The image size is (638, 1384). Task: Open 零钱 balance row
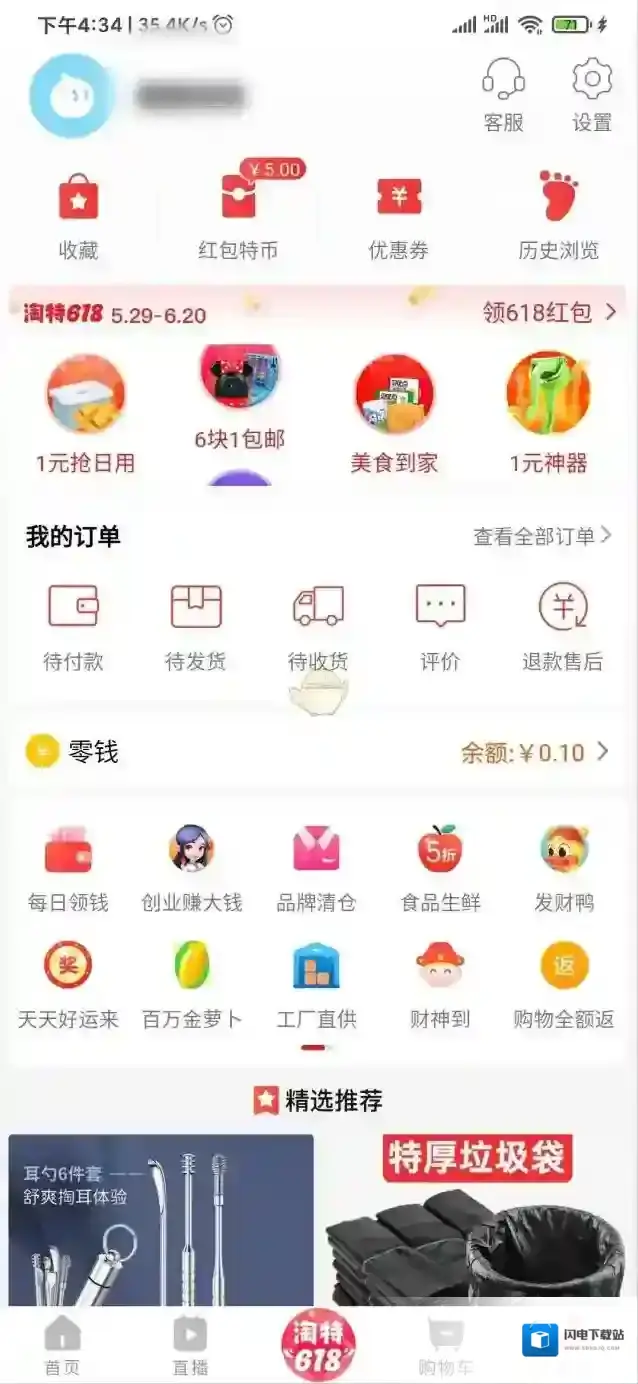[x=318, y=752]
